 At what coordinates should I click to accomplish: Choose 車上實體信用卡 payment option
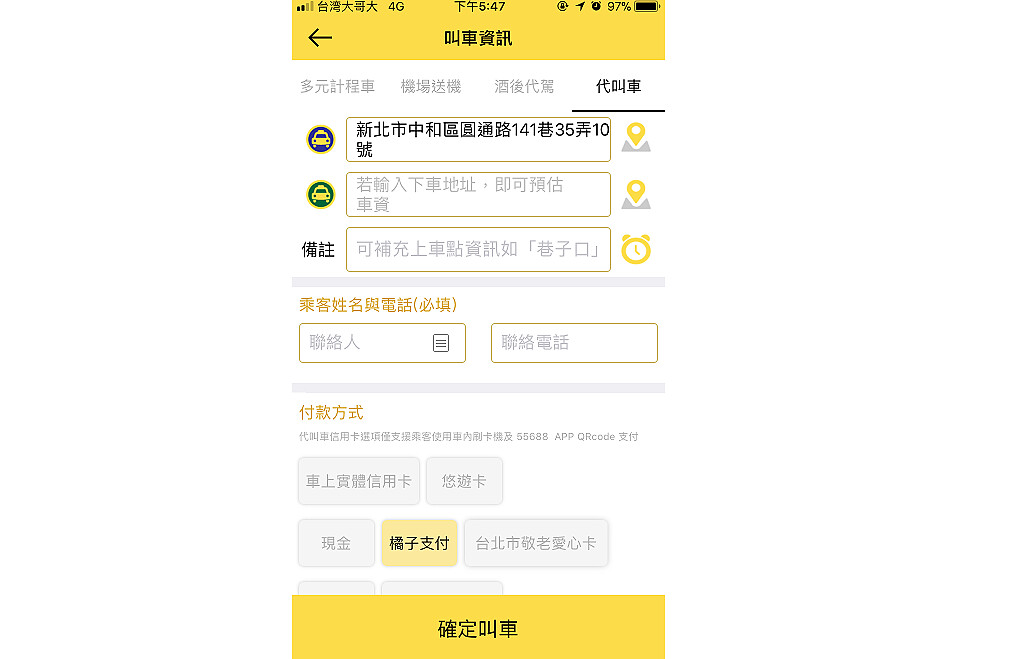coord(359,481)
